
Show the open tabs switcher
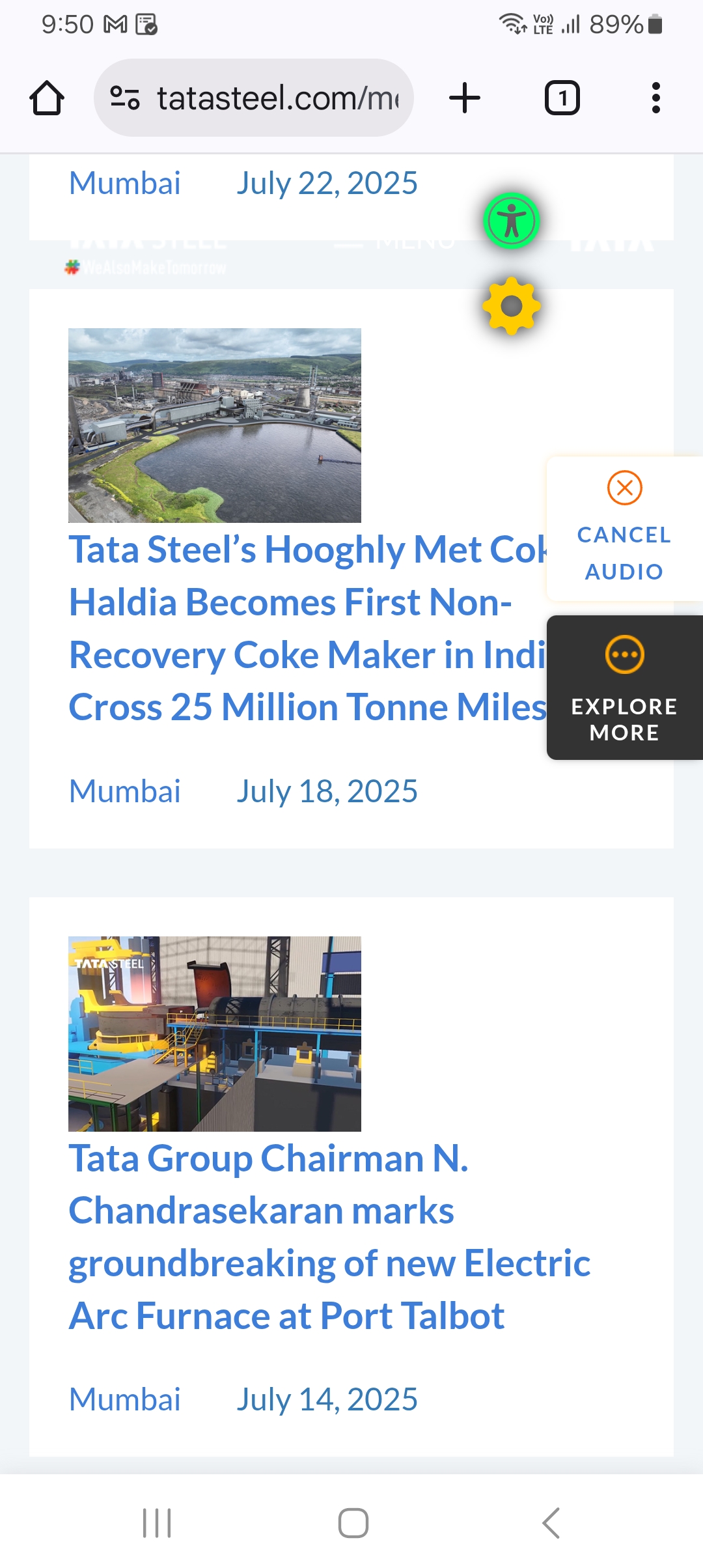click(x=562, y=98)
